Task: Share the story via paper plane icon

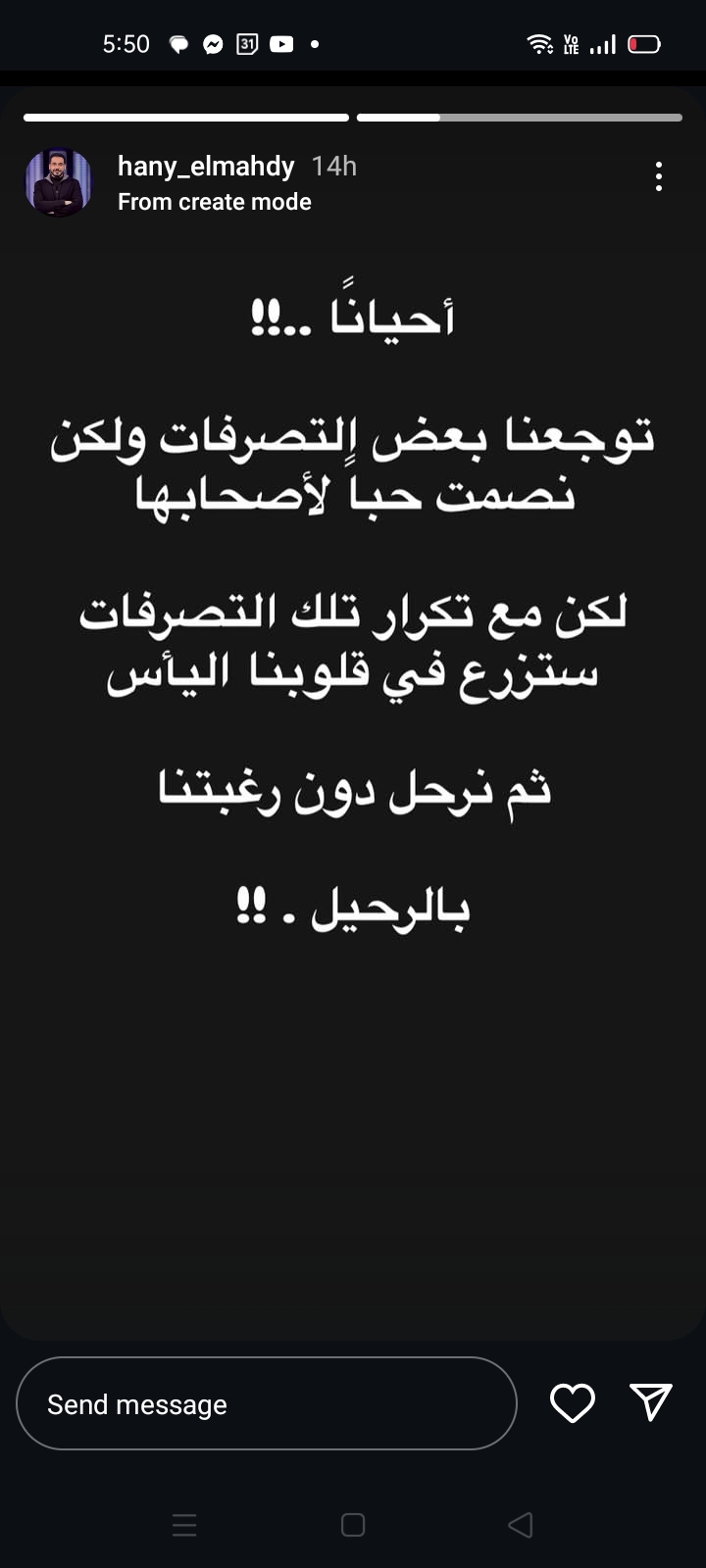Action: click(x=650, y=1402)
